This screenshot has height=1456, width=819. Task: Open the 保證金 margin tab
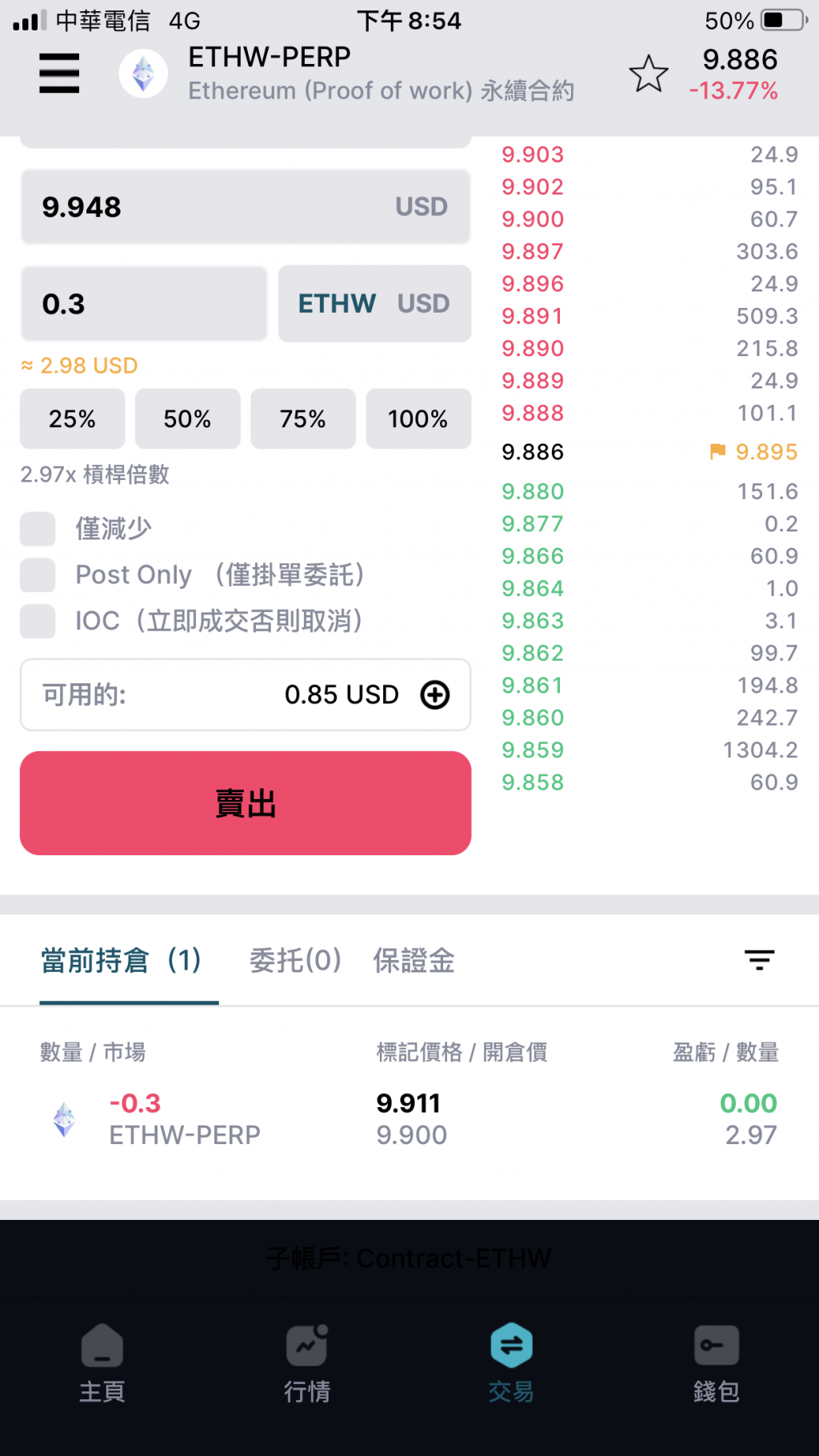tap(413, 960)
